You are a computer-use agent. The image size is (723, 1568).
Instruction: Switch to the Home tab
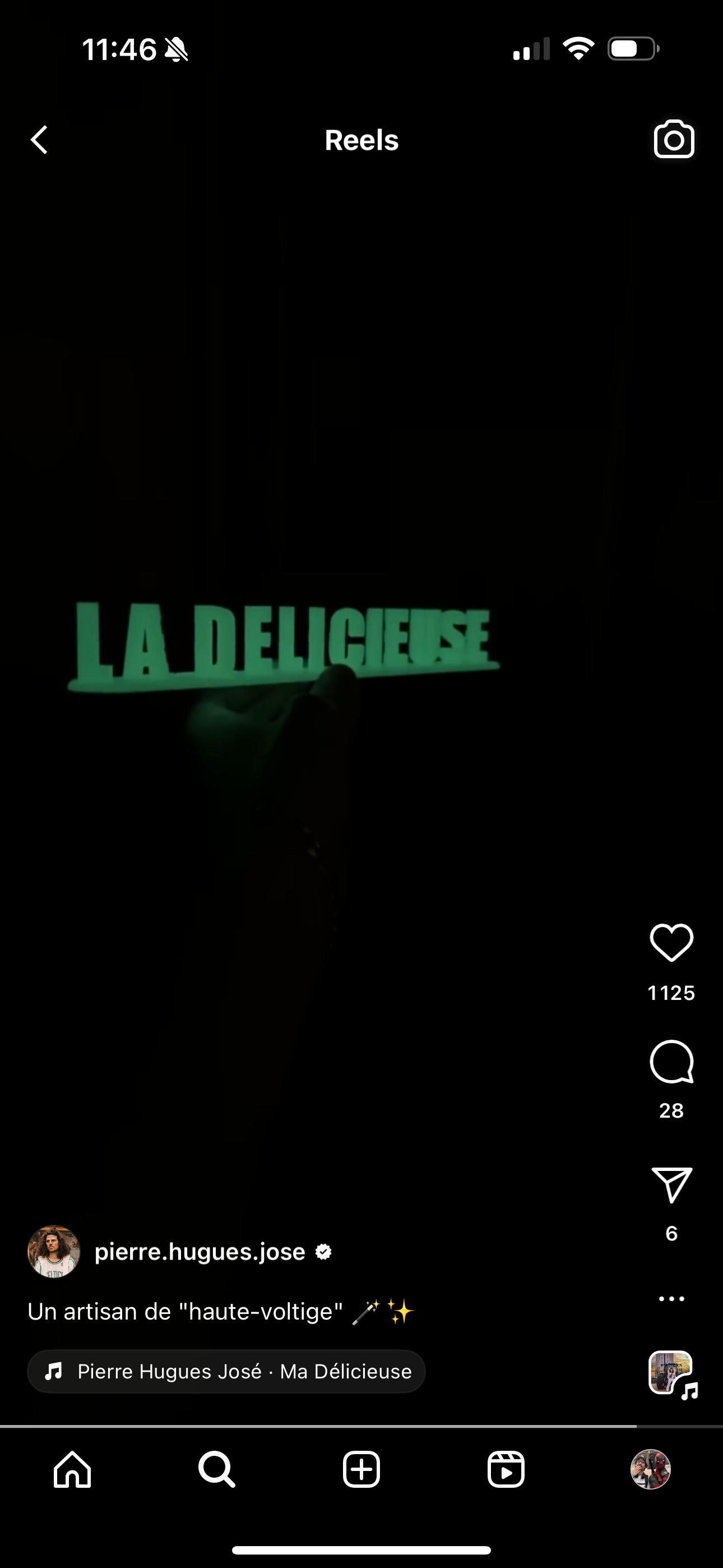(x=72, y=1469)
